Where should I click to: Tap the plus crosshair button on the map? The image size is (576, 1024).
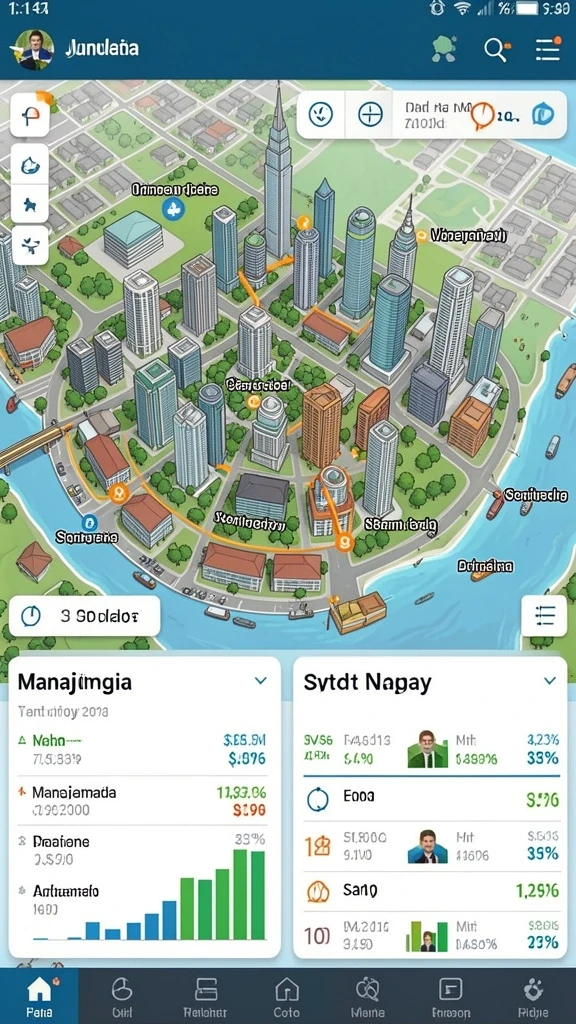[370, 115]
